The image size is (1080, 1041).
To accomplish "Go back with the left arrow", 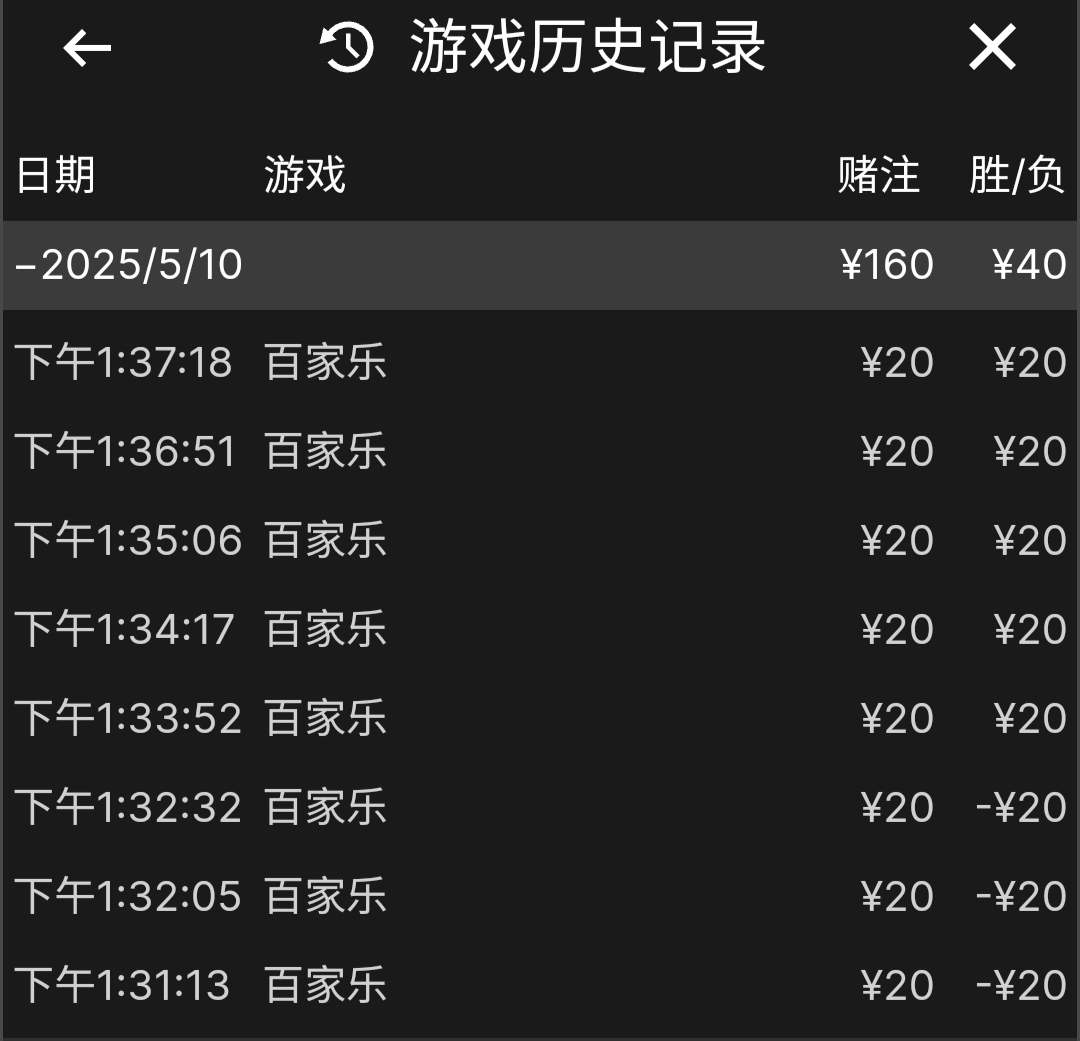I will pos(87,48).
